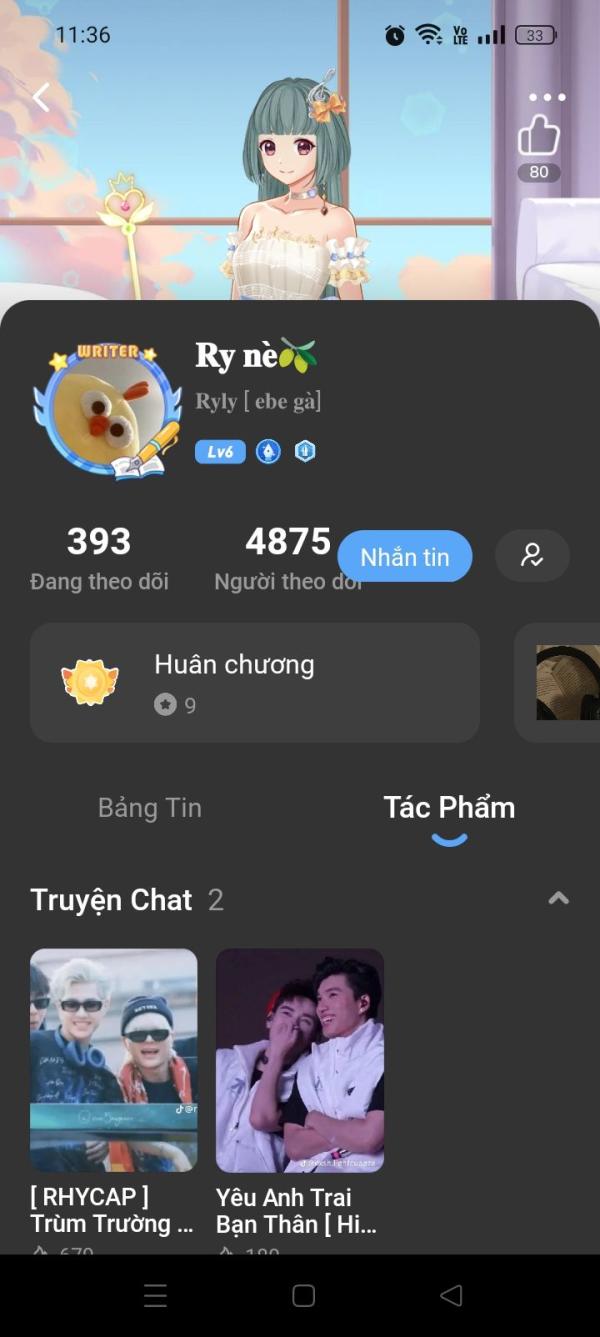
Task: Select the Tác Phẩm tab
Action: click(x=449, y=808)
